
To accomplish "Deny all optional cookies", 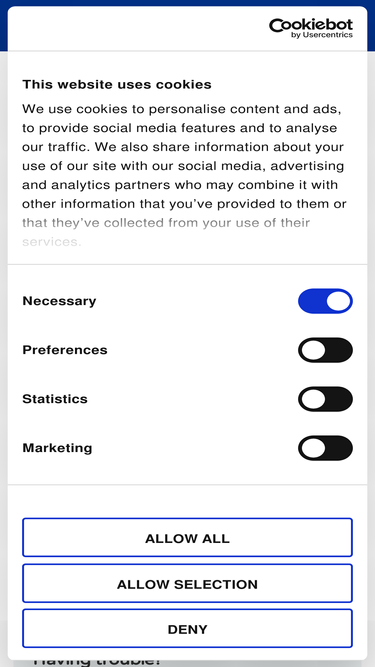I will (188, 629).
